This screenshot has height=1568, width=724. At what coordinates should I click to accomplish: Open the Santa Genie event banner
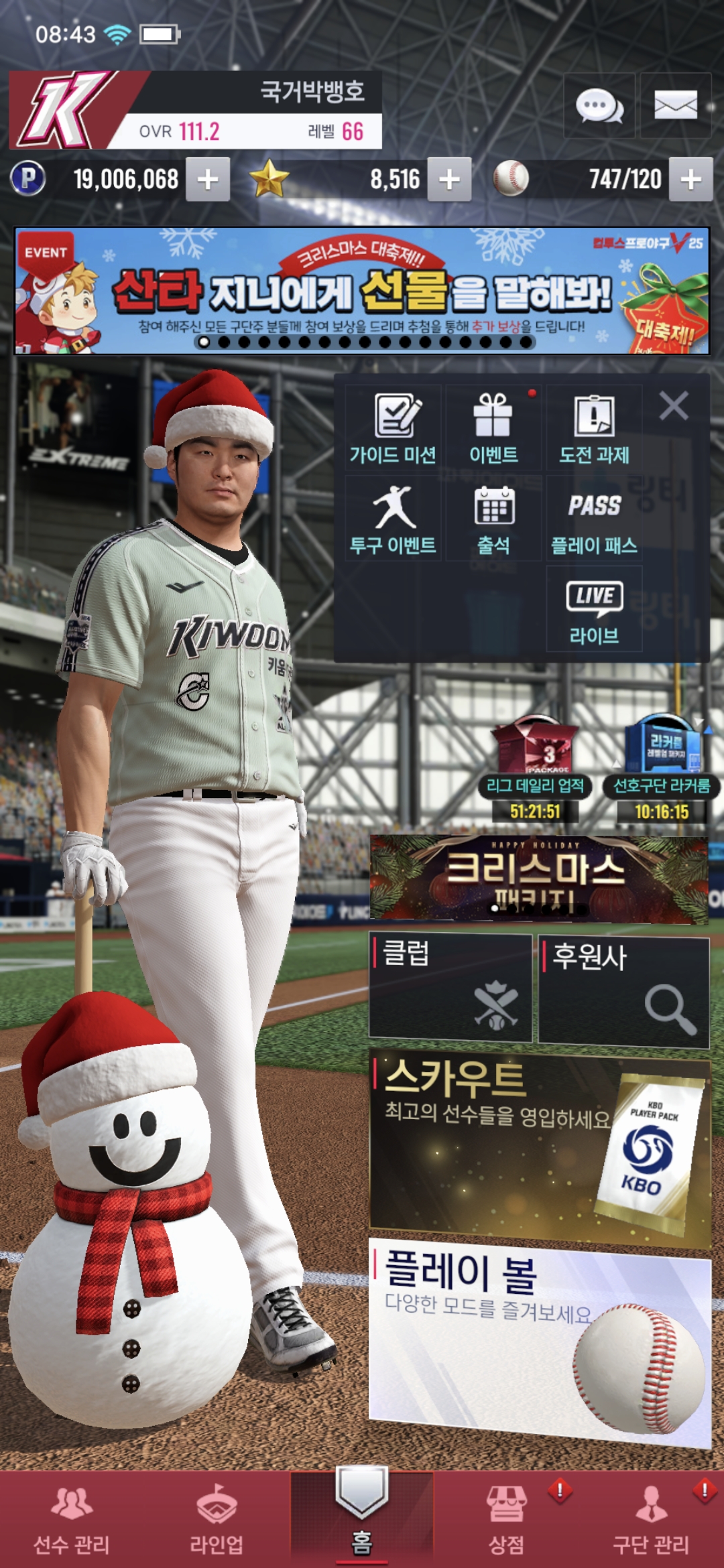click(x=362, y=290)
